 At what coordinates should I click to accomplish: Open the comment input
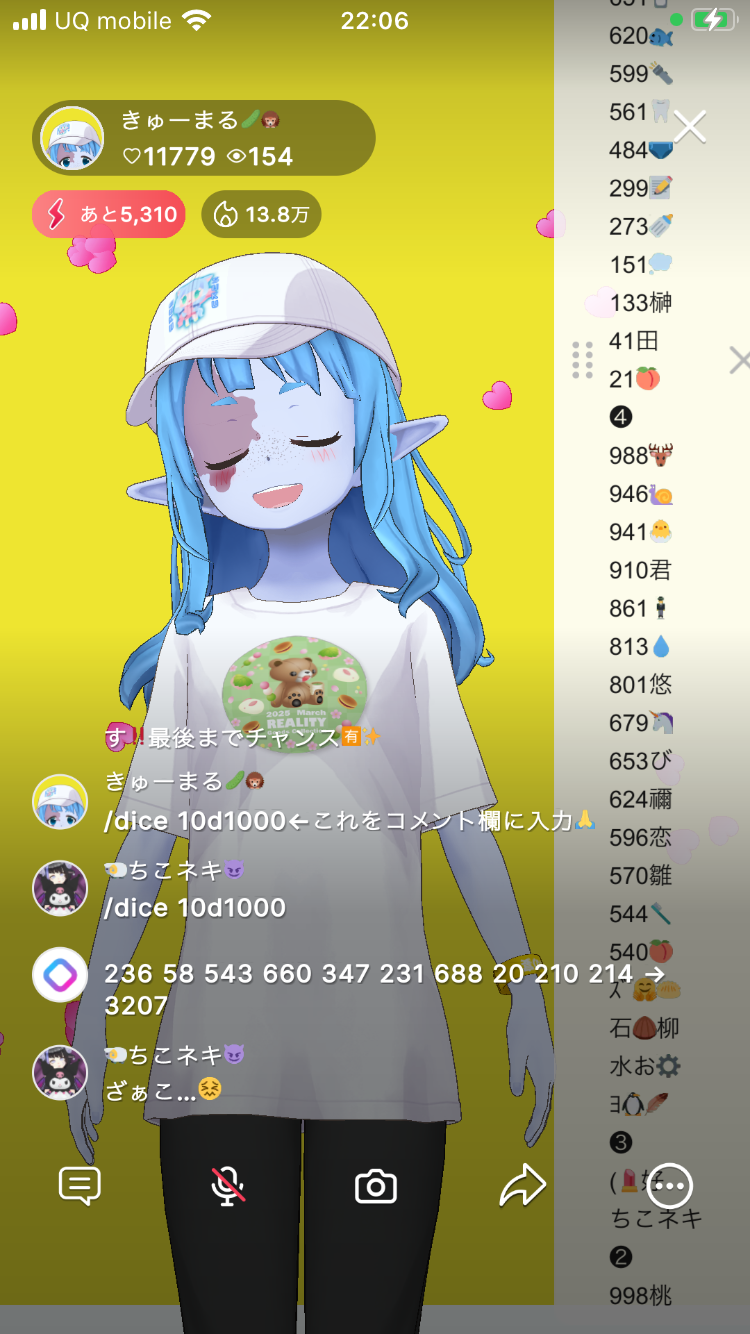[x=80, y=1186]
